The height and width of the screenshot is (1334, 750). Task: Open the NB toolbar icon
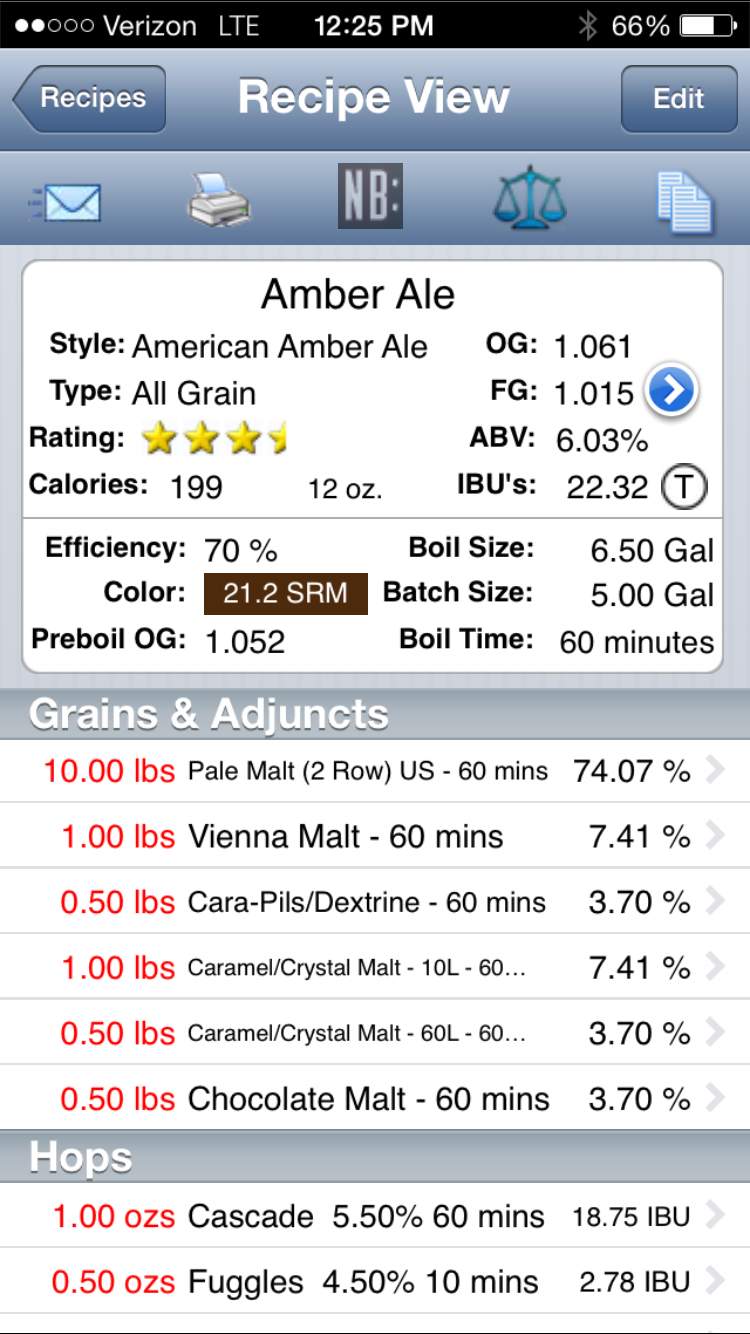pos(370,196)
